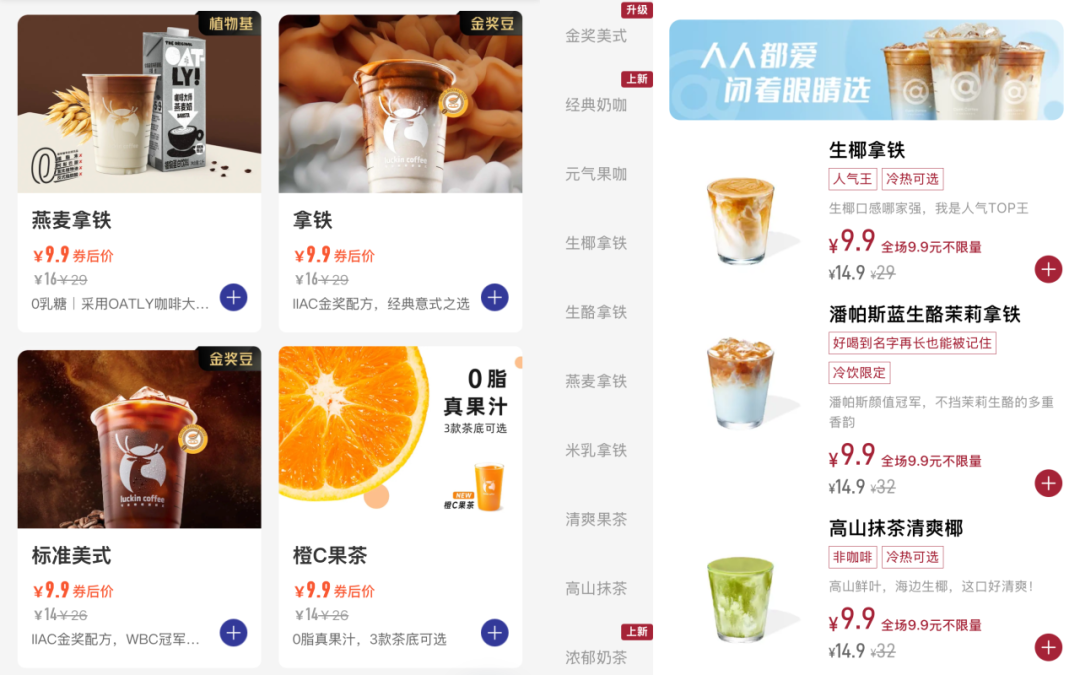This screenshot has width=1080, height=675.
Task: Select the 元气果咖 category
Action: (596, 174)
